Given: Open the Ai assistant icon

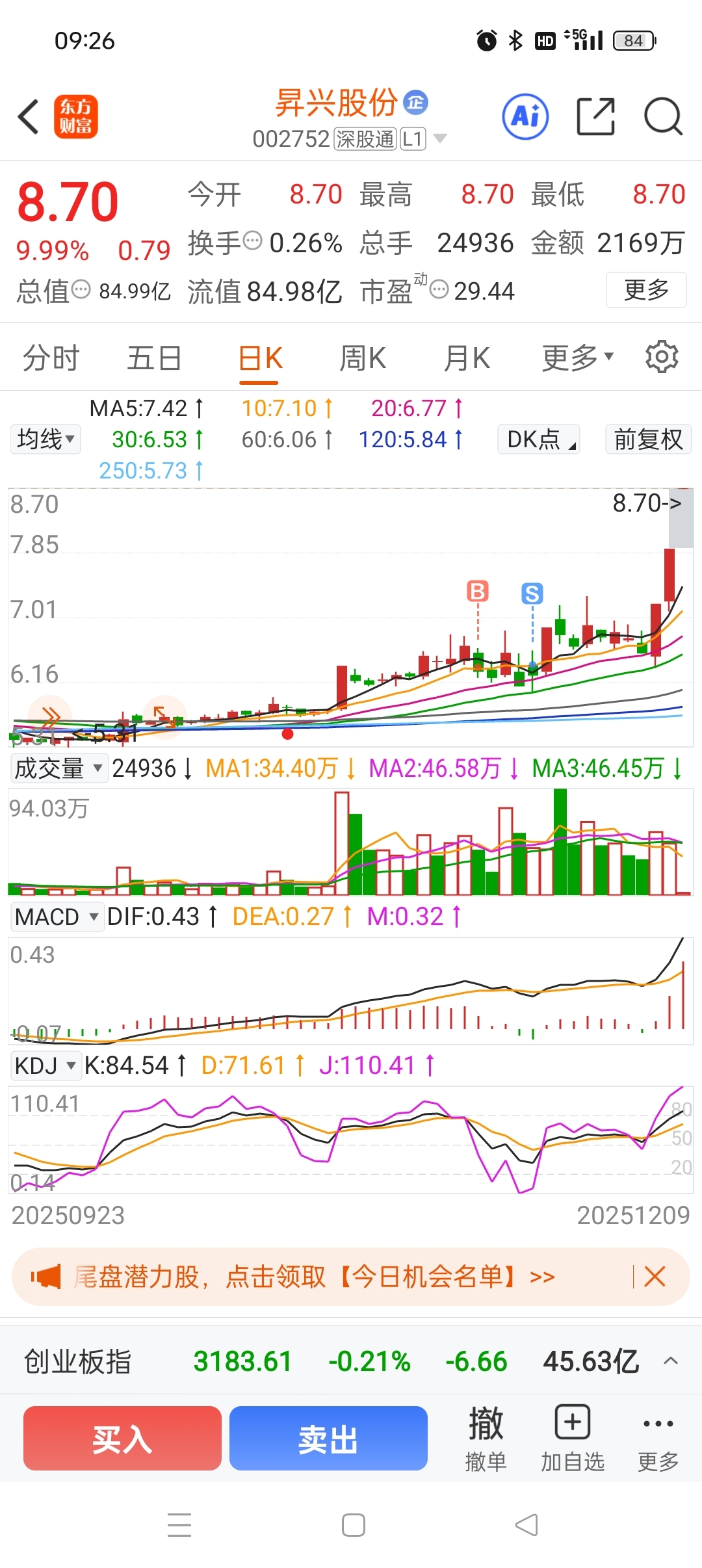Looking at the screenshot, I should click(525, 117).
